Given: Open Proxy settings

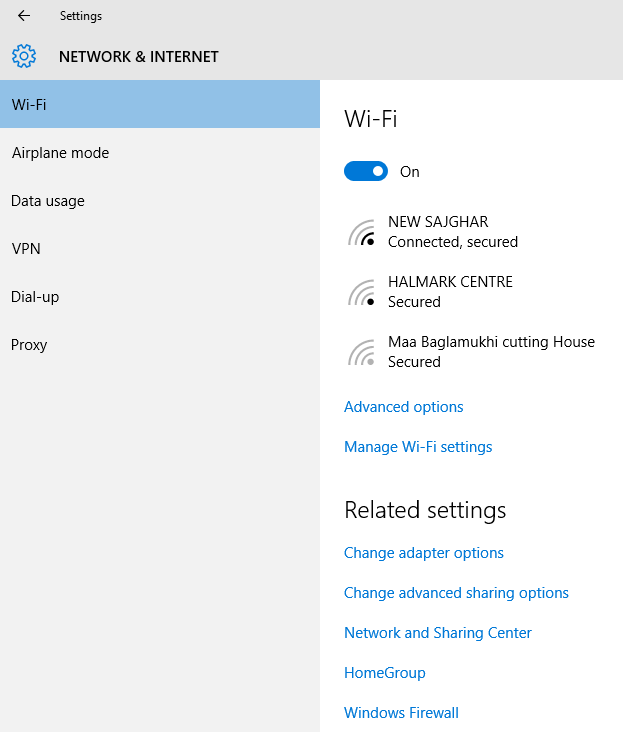Looking at the screenshot, I should [x=29, y=345].
